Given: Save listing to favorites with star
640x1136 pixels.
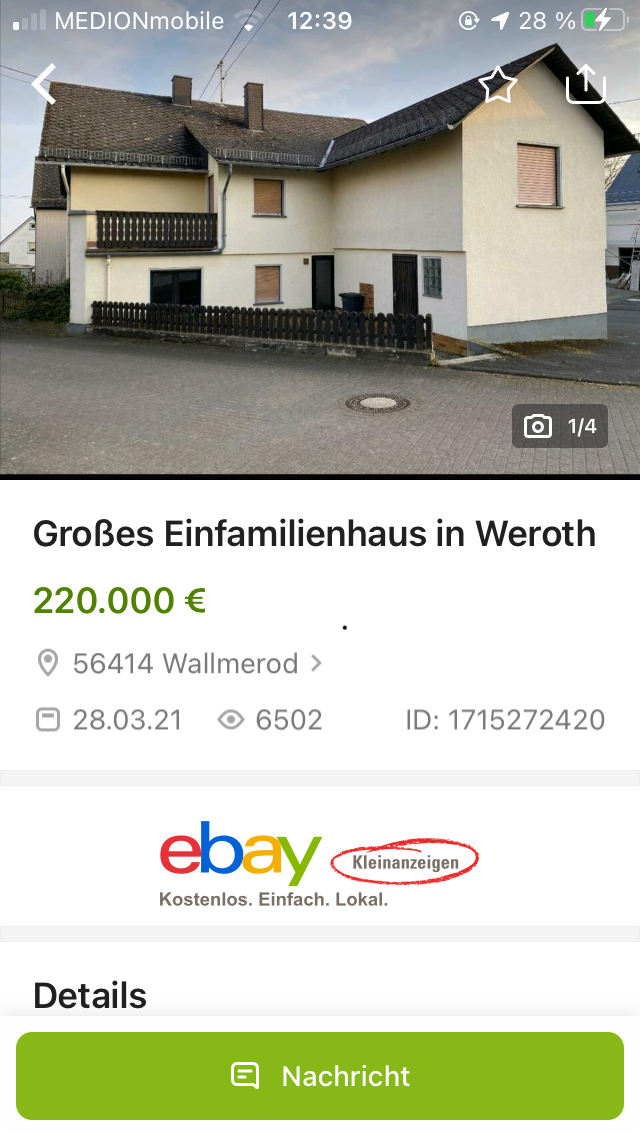Looking at the screenshot, I should (497, 86).
